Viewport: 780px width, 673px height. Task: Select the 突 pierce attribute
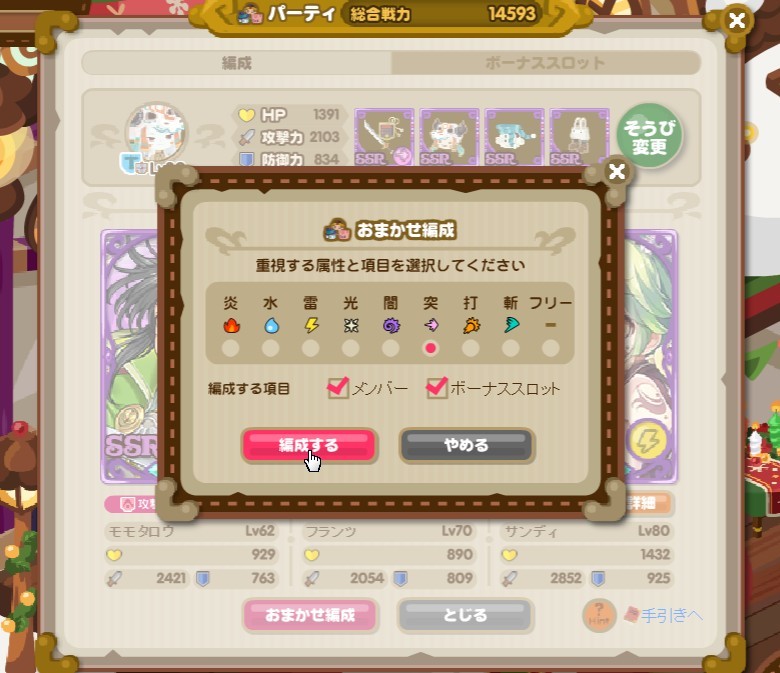(x=431, y=348)
